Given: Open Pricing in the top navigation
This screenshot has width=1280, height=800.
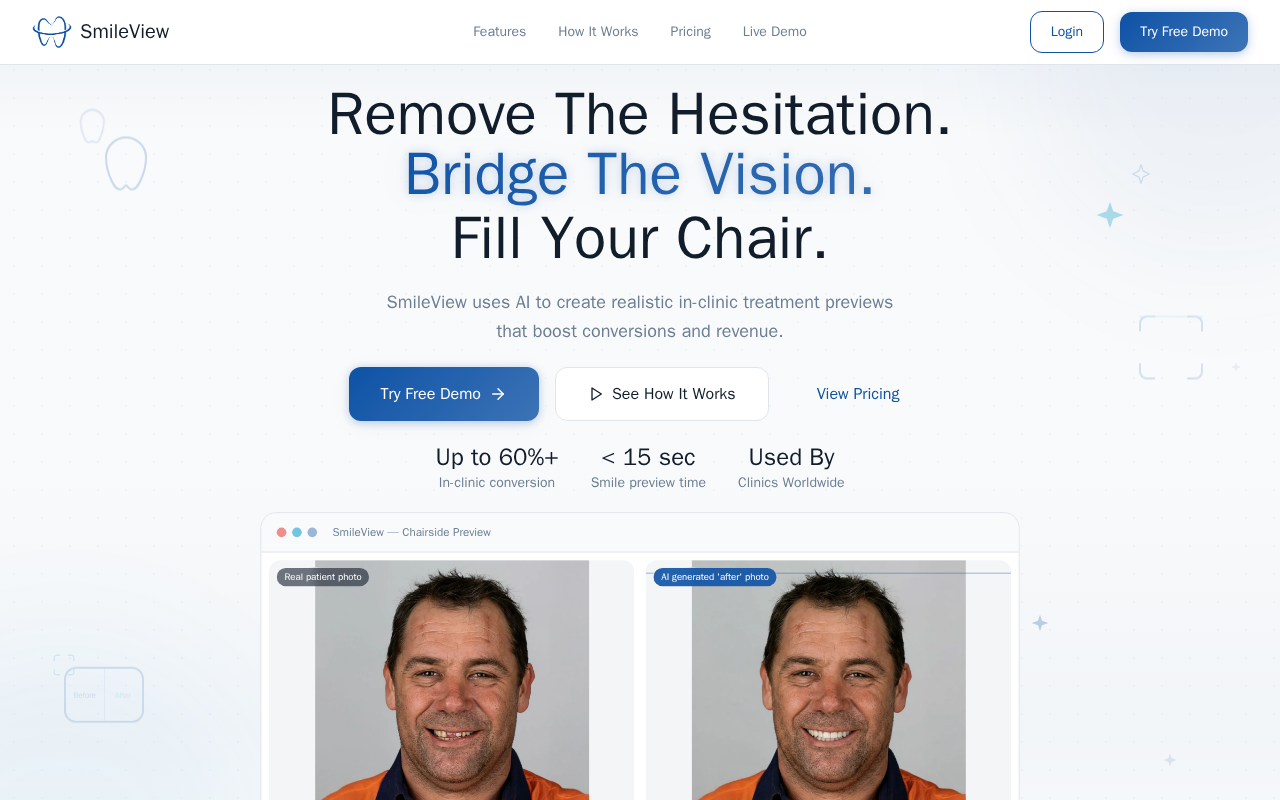Looking at the screenshot, I should coord(690,32).
